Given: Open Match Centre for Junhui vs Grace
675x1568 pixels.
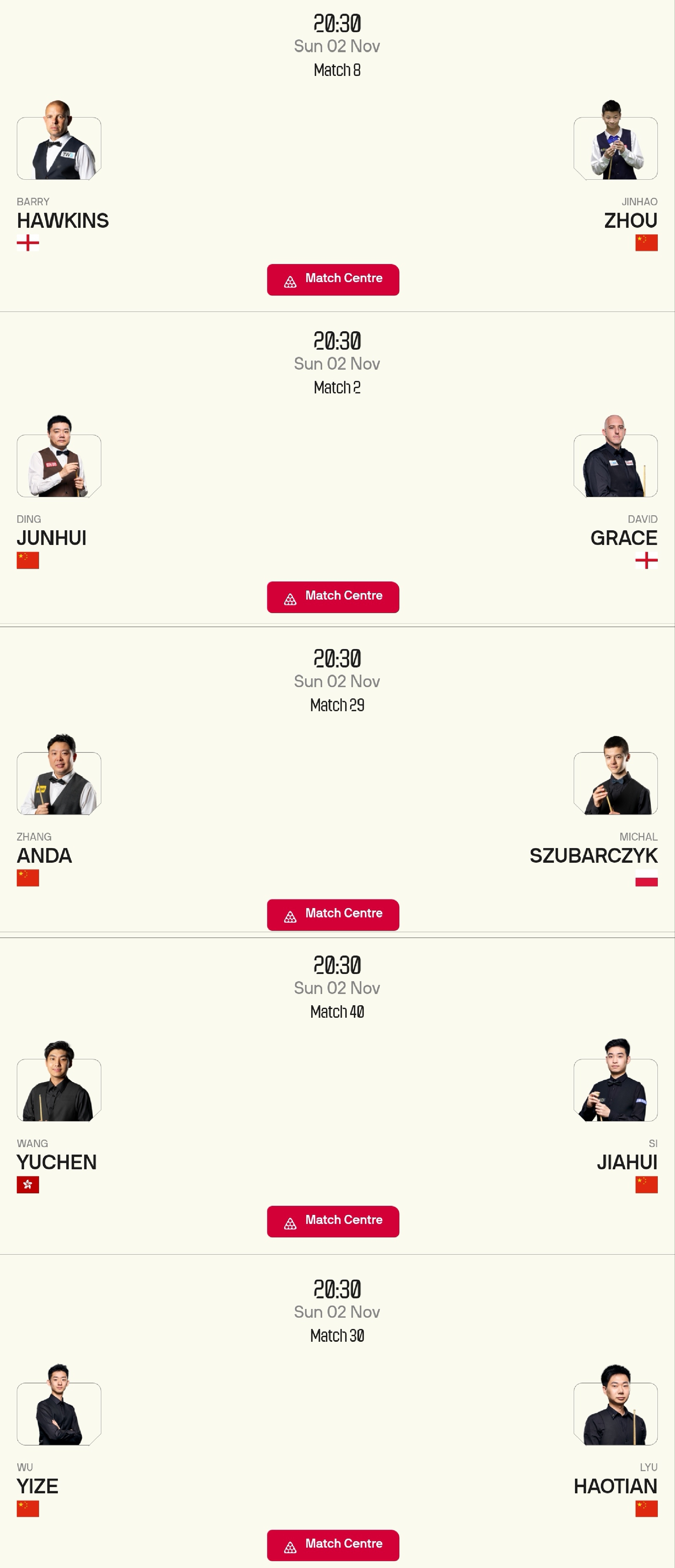Looking at the screenshot, I should click(333, 597).
